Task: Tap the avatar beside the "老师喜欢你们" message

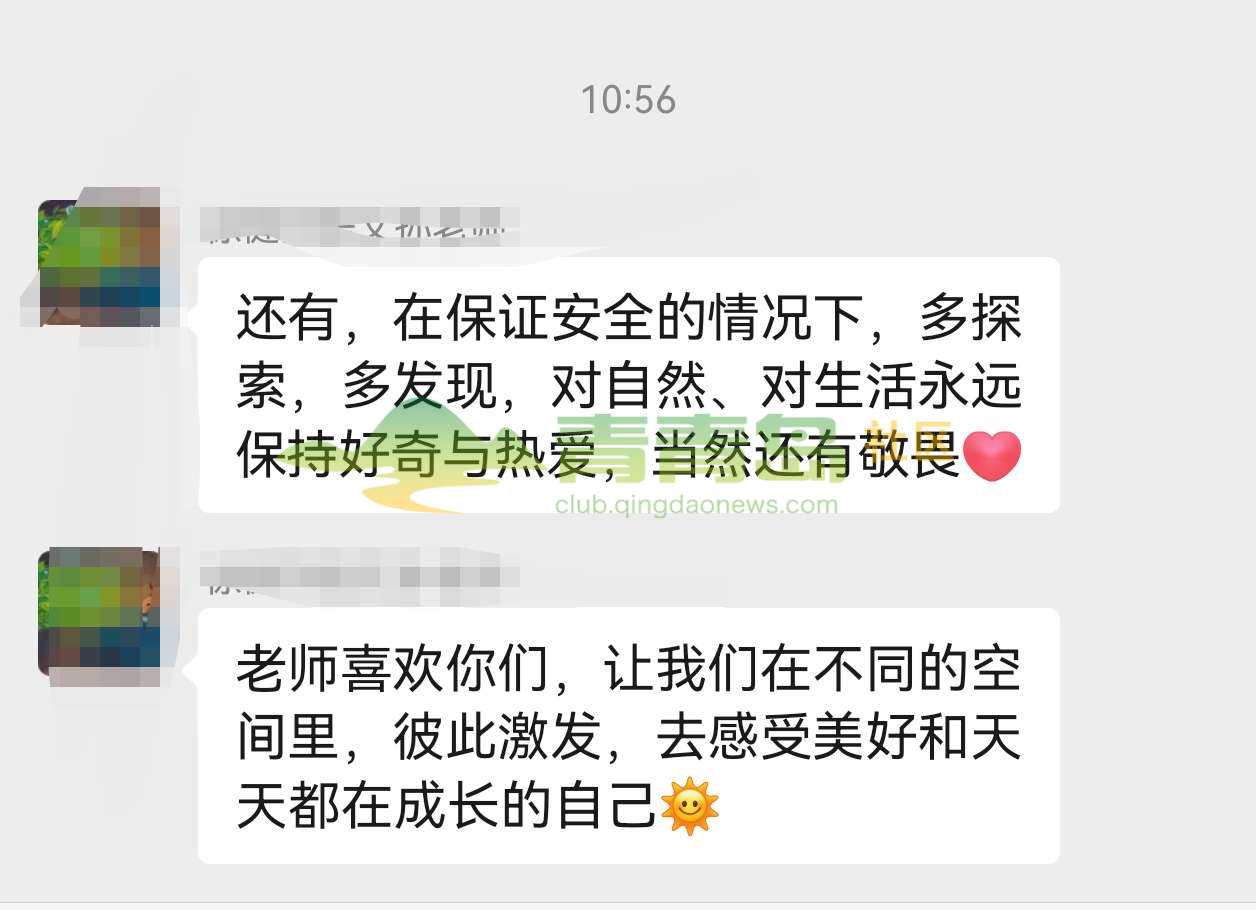Action: (99, 612)
